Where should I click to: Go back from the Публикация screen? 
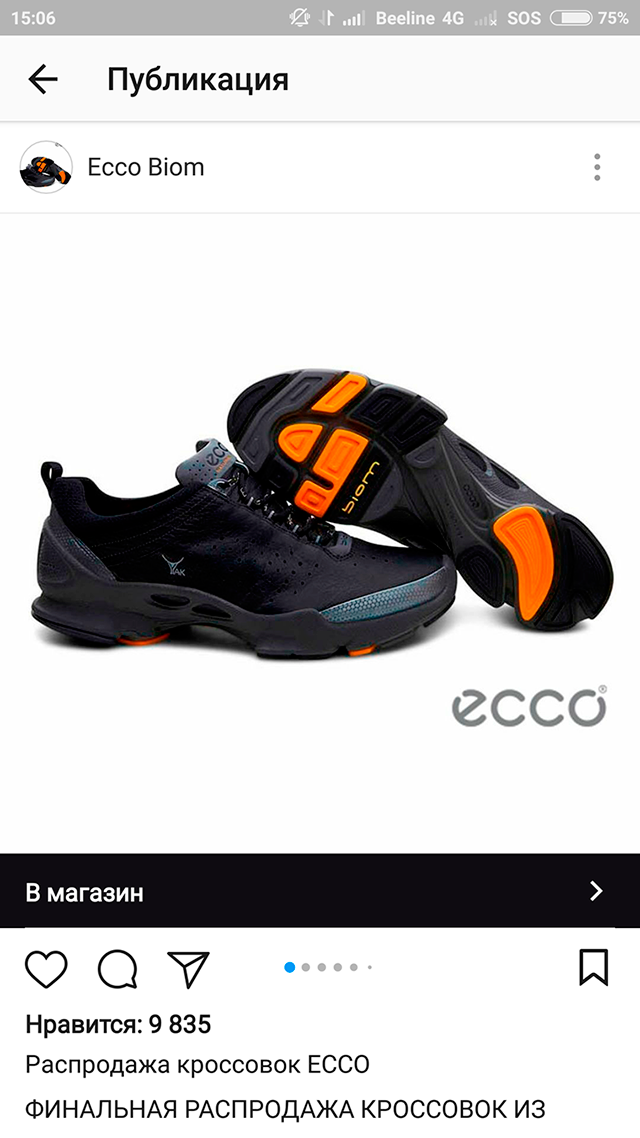43,80
